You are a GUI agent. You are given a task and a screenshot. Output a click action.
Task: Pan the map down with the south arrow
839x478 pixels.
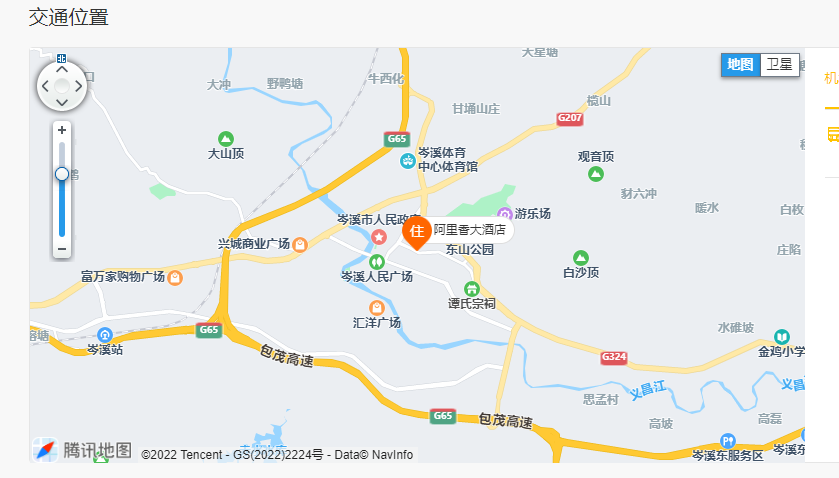[62, 103]
